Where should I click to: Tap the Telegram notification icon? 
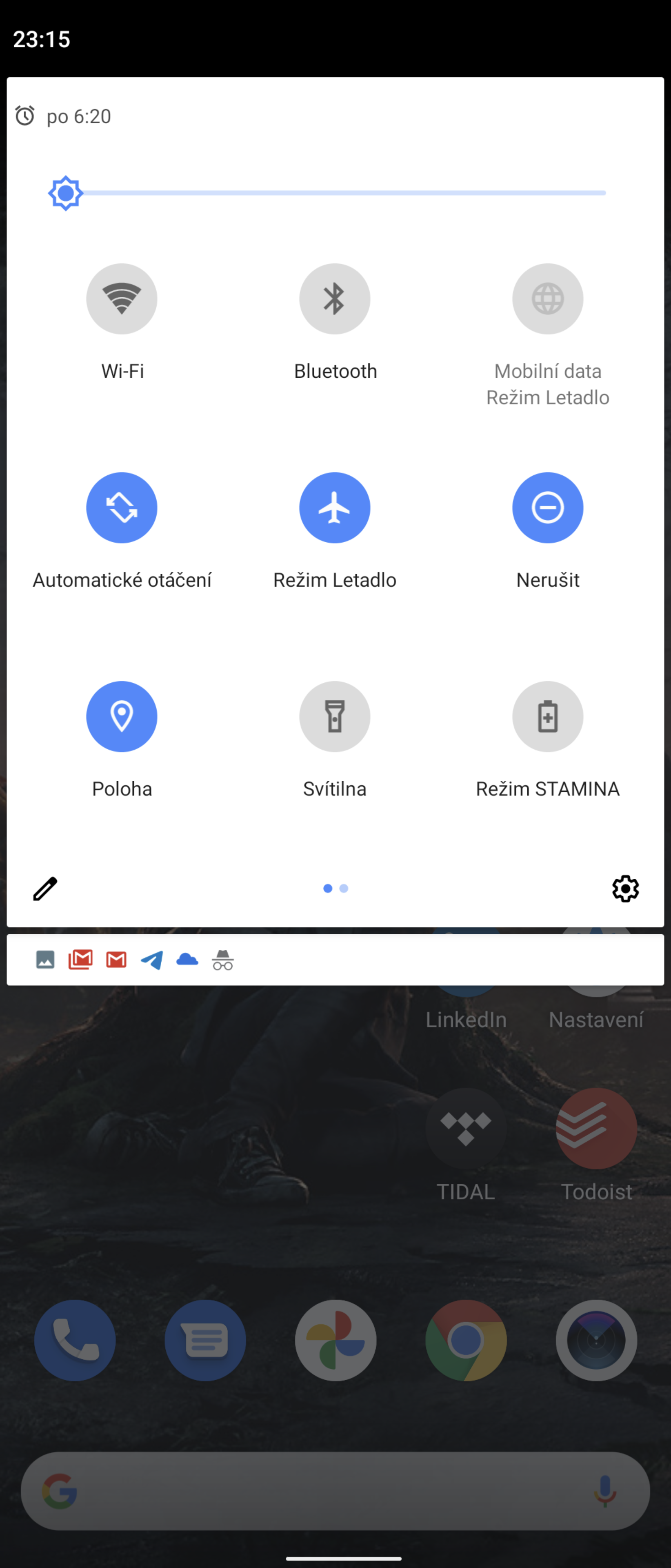[151, 959]
